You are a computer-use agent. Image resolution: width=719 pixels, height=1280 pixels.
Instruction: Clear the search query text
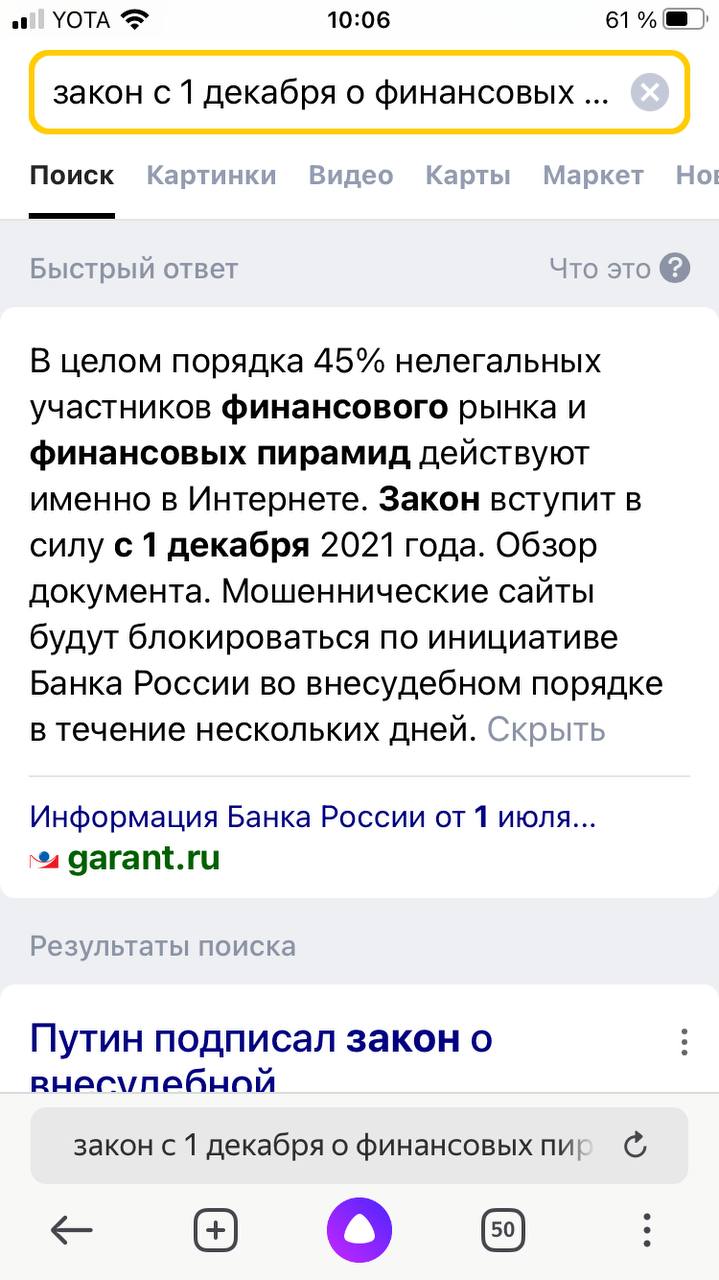[x=649, y=93]
